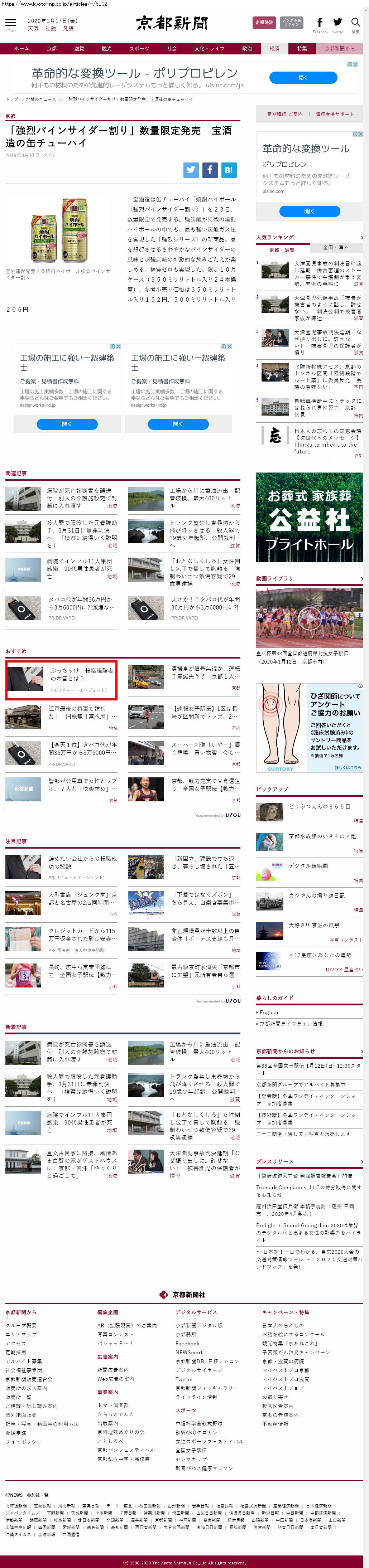Select the 経済 navigation tab
The height and width of the screenshot is (1568, 369).
pos(275,49)
